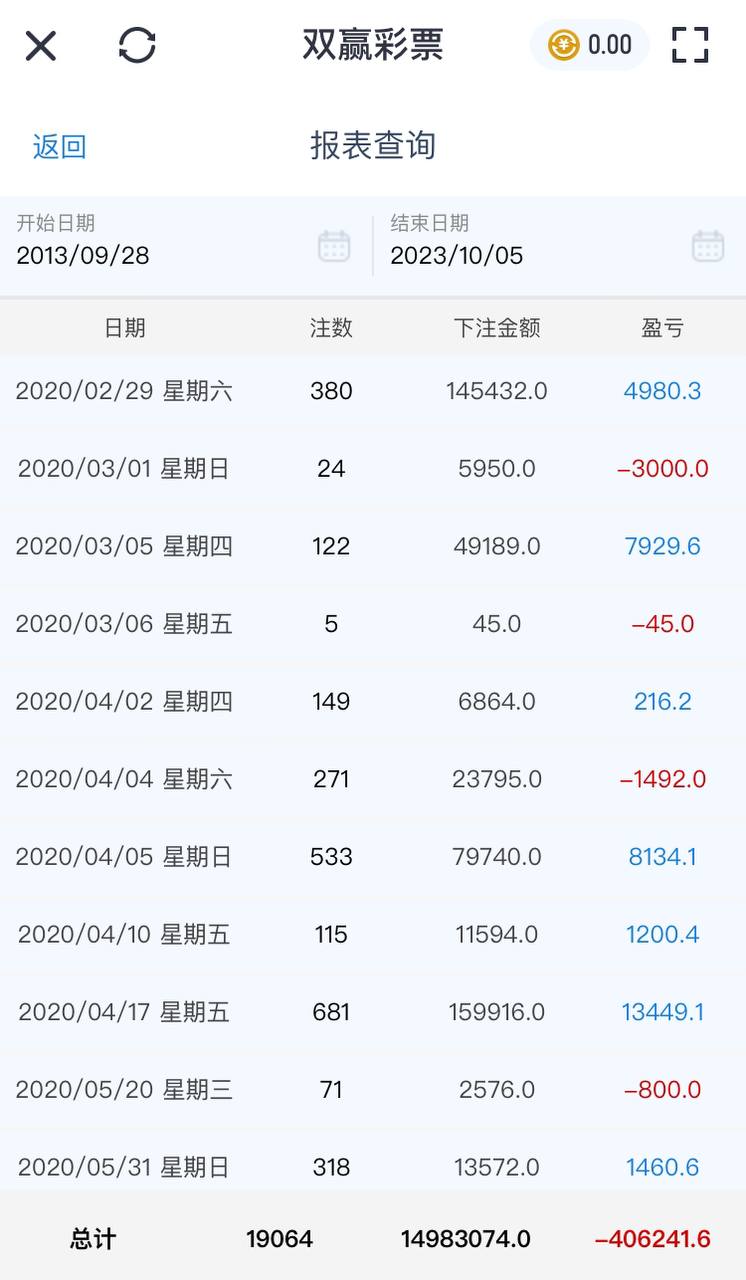This screenshot has width=746, height=1280.
Task: Tap the gold coin balance icon
Action: pyautogui.click(x=564, y=44)
